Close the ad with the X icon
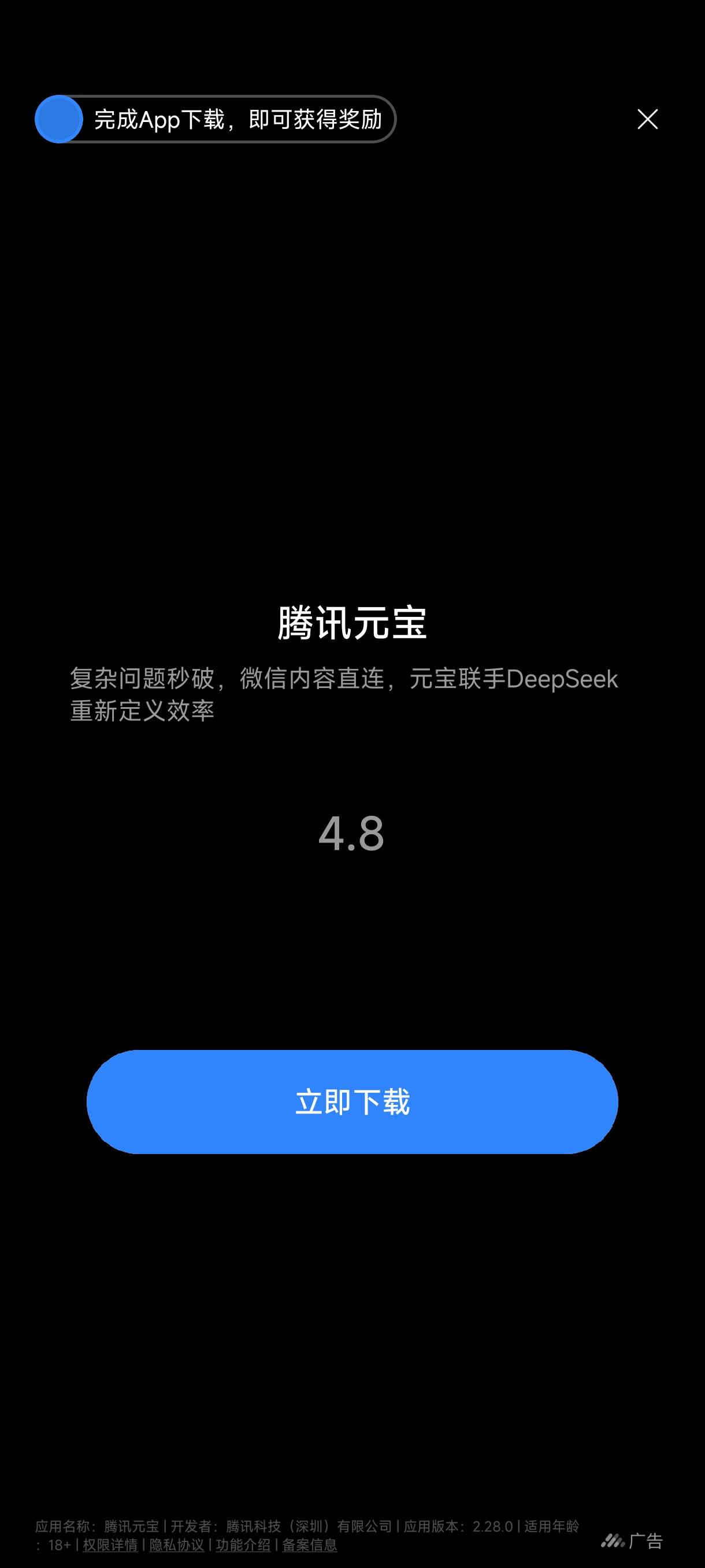705x1568 pixels. [647, 119]
